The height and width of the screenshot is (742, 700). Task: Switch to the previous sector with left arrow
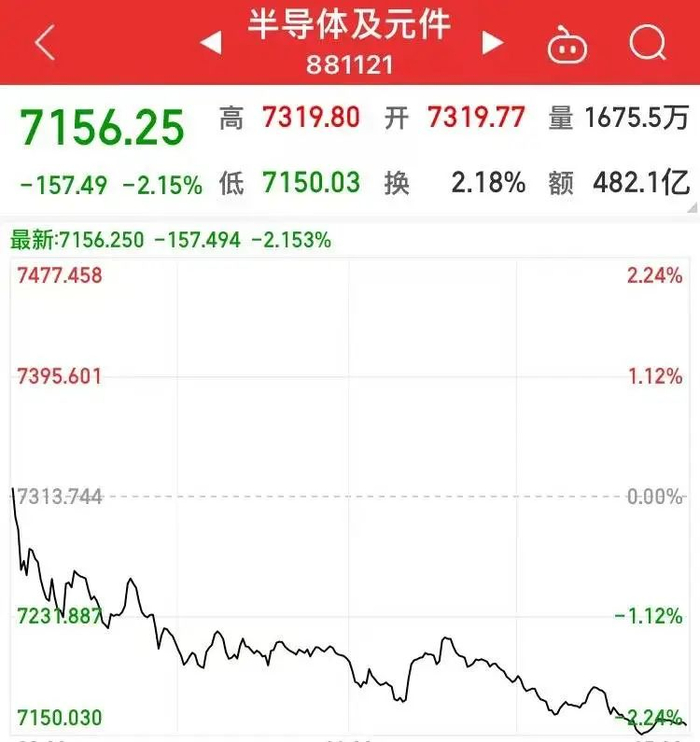click(210, 43)
